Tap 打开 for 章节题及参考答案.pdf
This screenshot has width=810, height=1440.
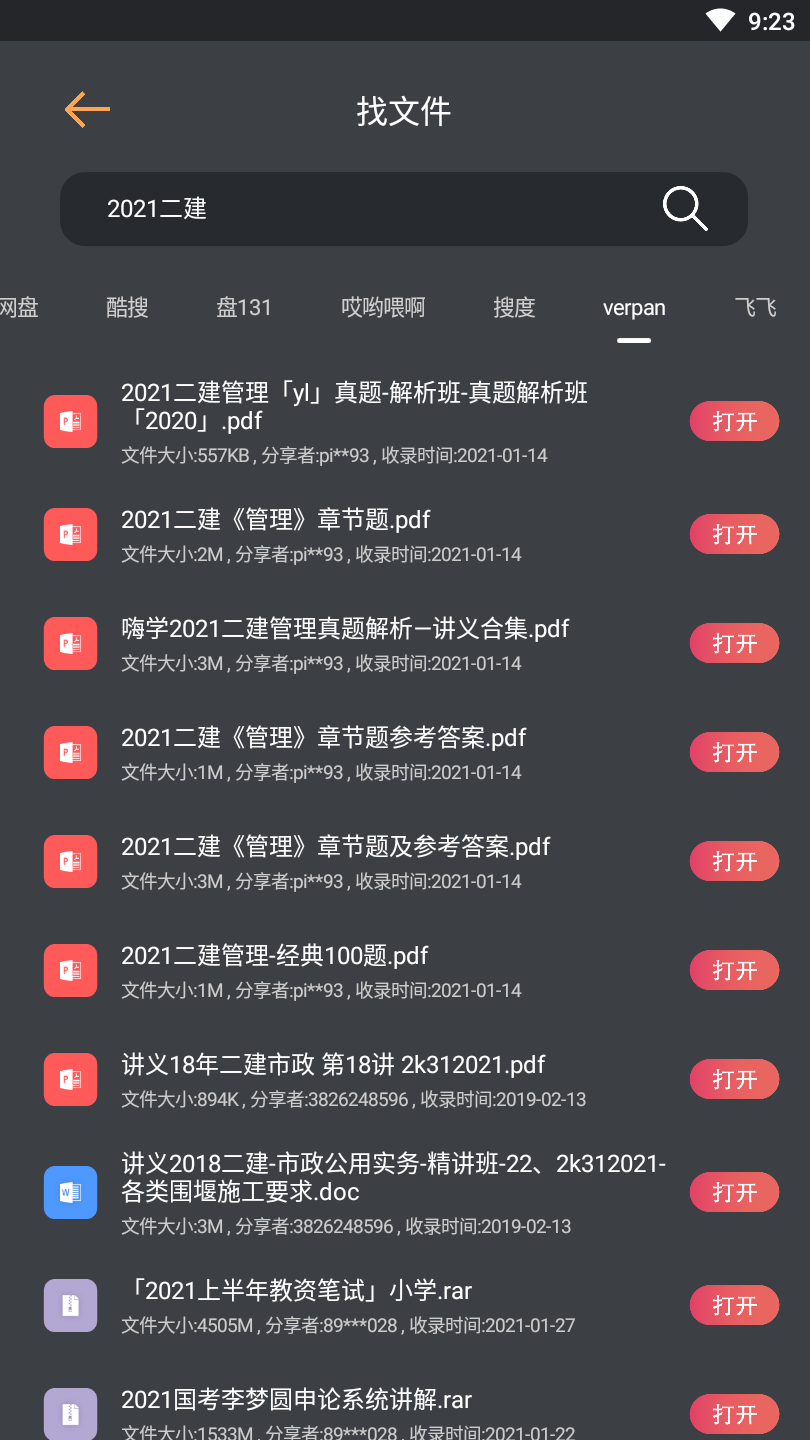point(734,862)
